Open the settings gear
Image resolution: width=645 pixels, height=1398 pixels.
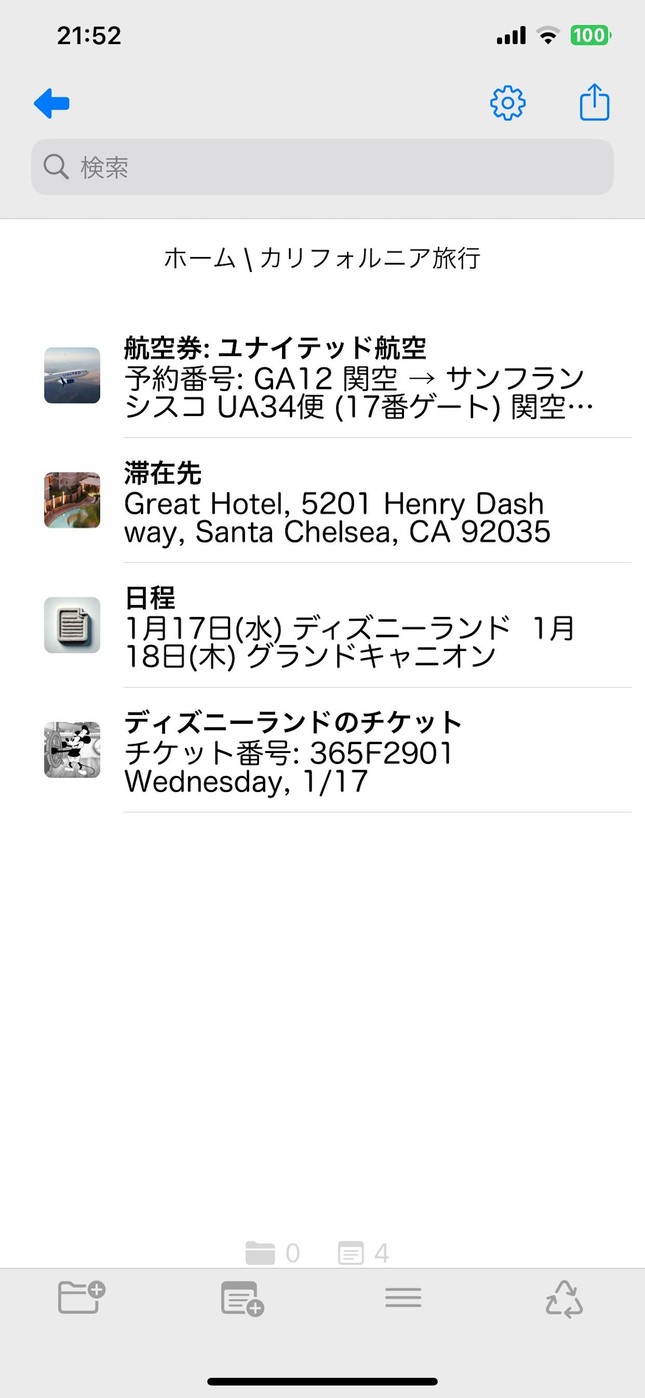508,103
